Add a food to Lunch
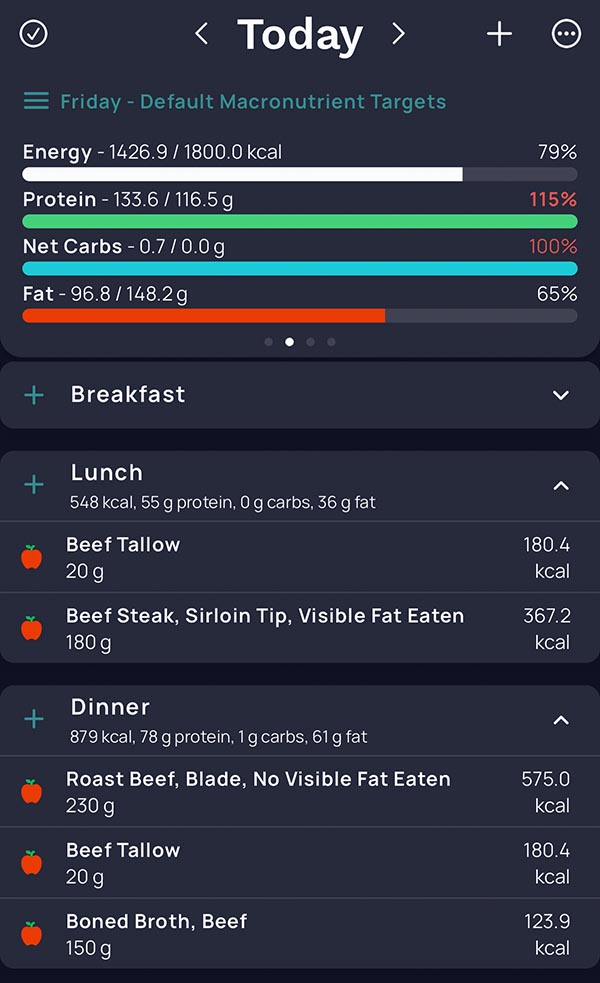Viewport: 600px width, 983px height. [34, 485]
